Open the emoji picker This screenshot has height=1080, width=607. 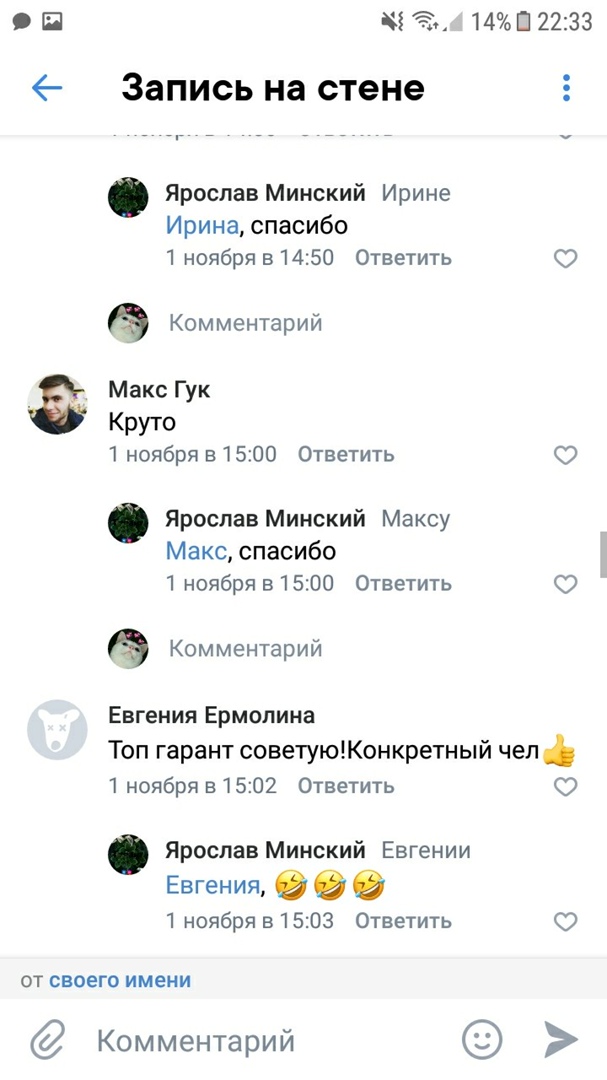click(481, 1040)
